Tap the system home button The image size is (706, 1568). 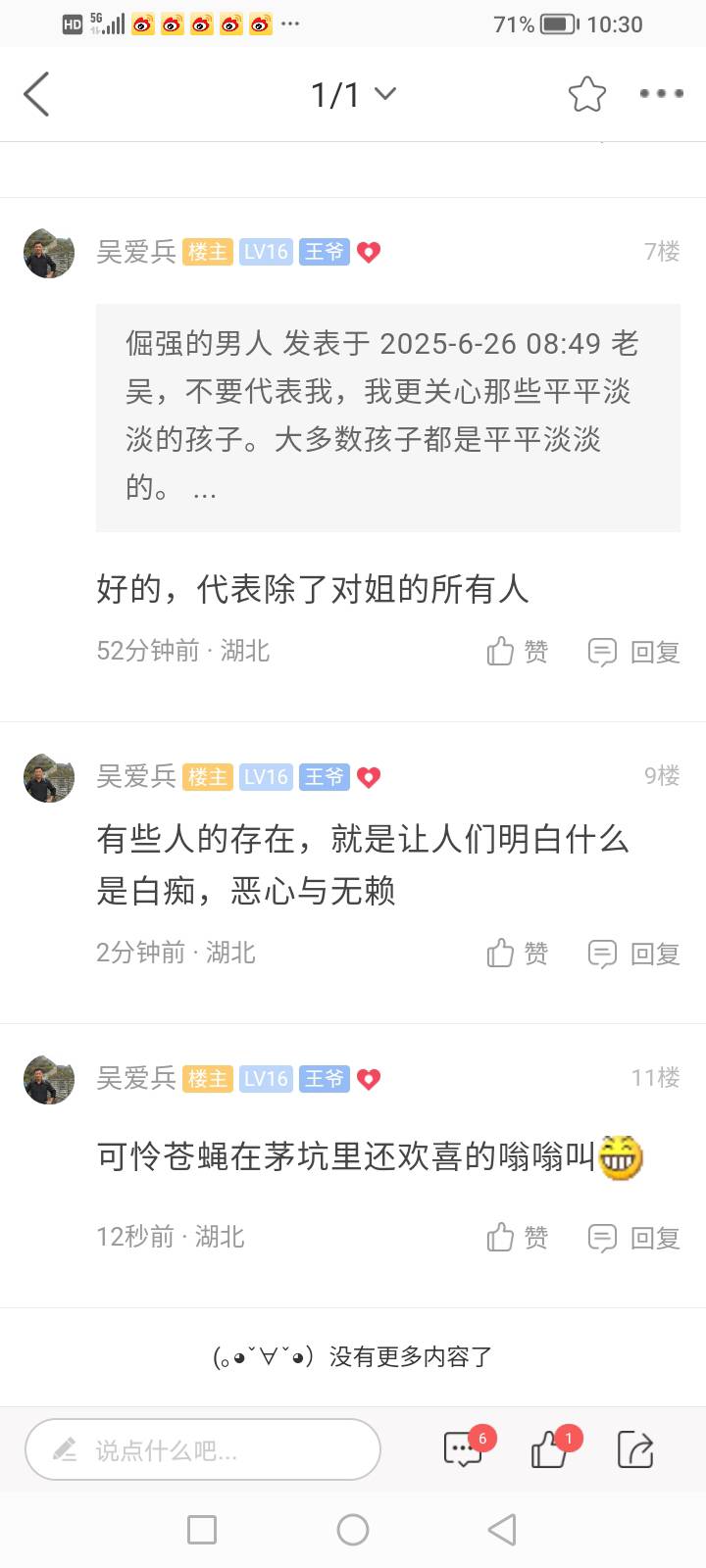click(x=353, y=1530)
